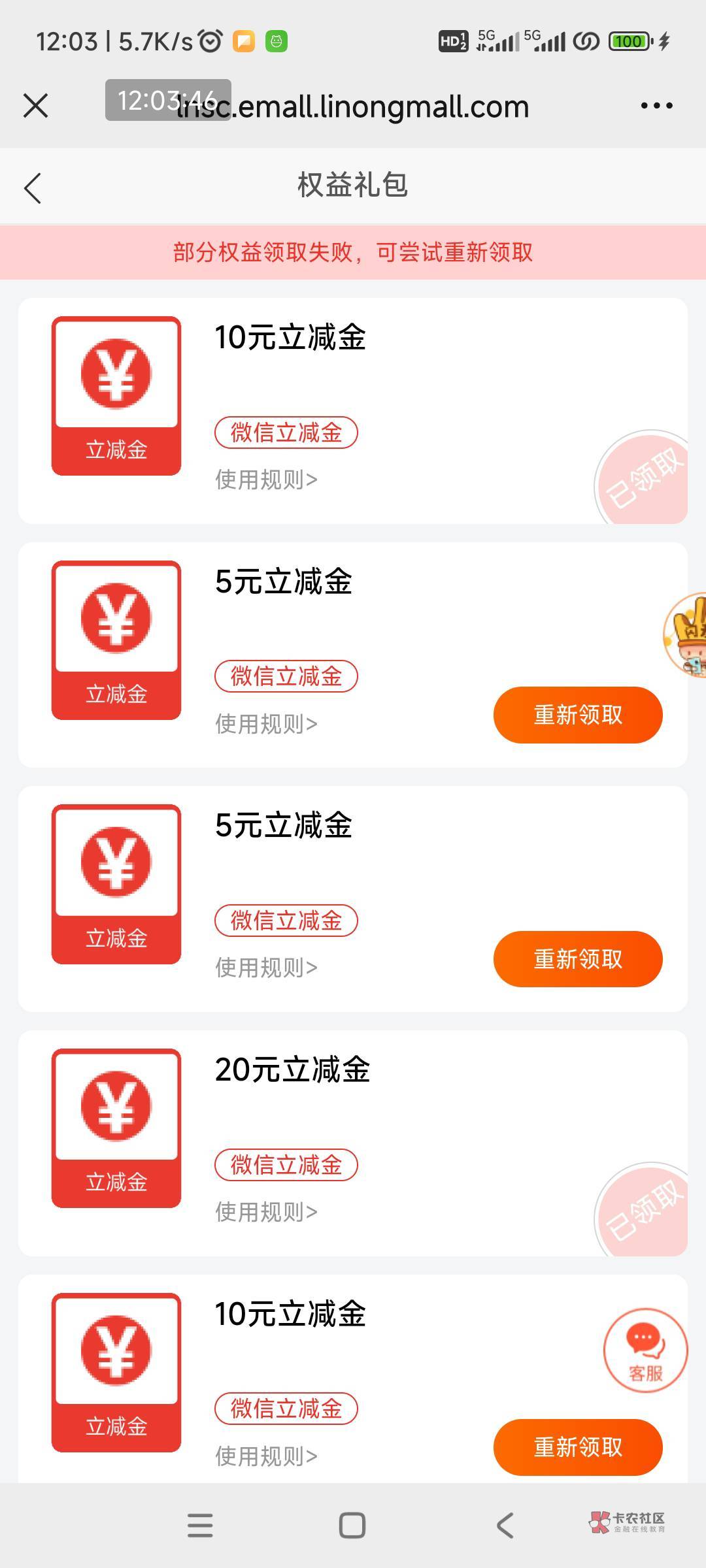Contact 客服 customer service
Image resolution: width=706 pixels, height=1568 pixels.
click(x=645, y=1350)
